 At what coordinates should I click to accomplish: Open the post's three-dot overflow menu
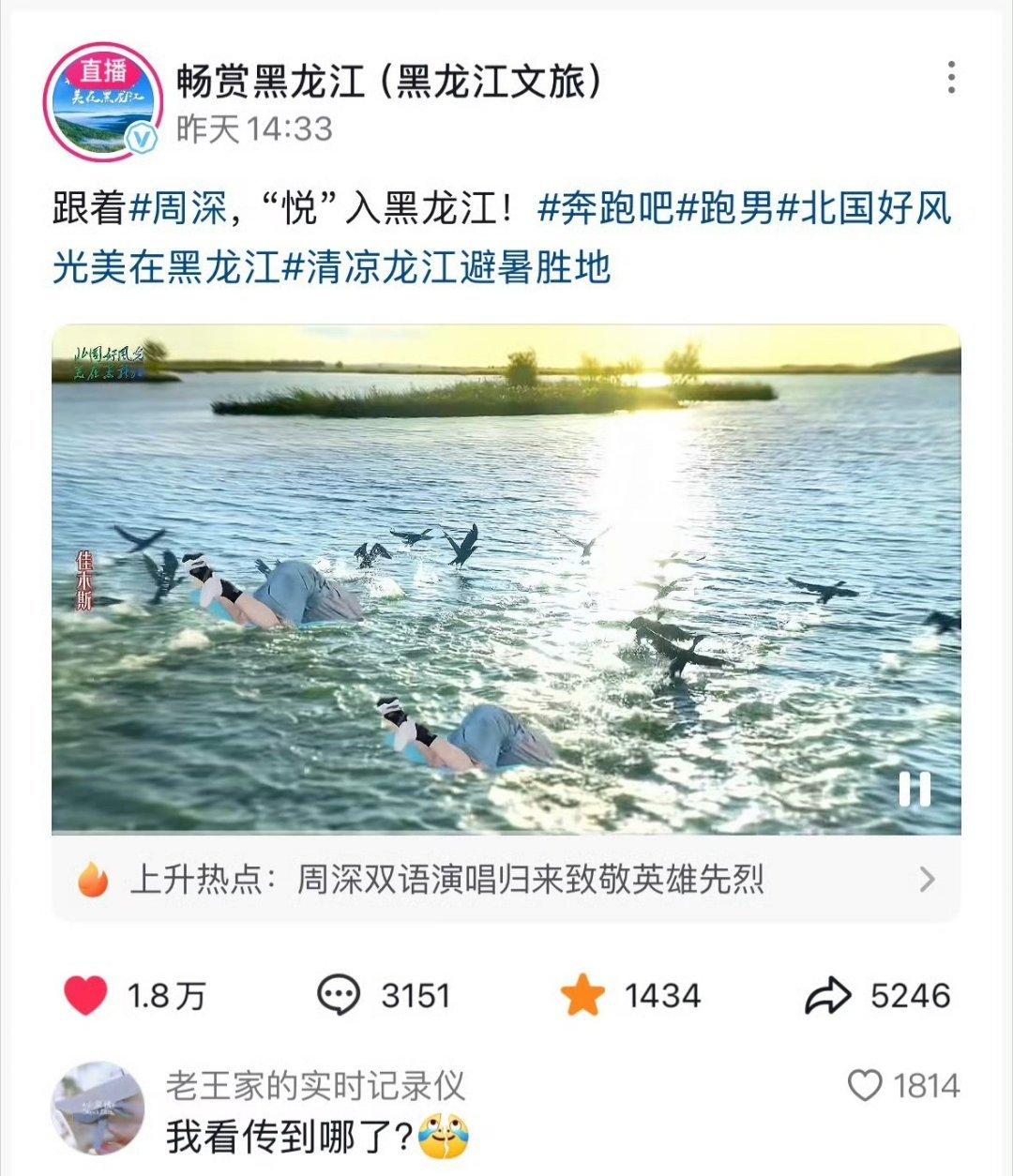point(951,78)
